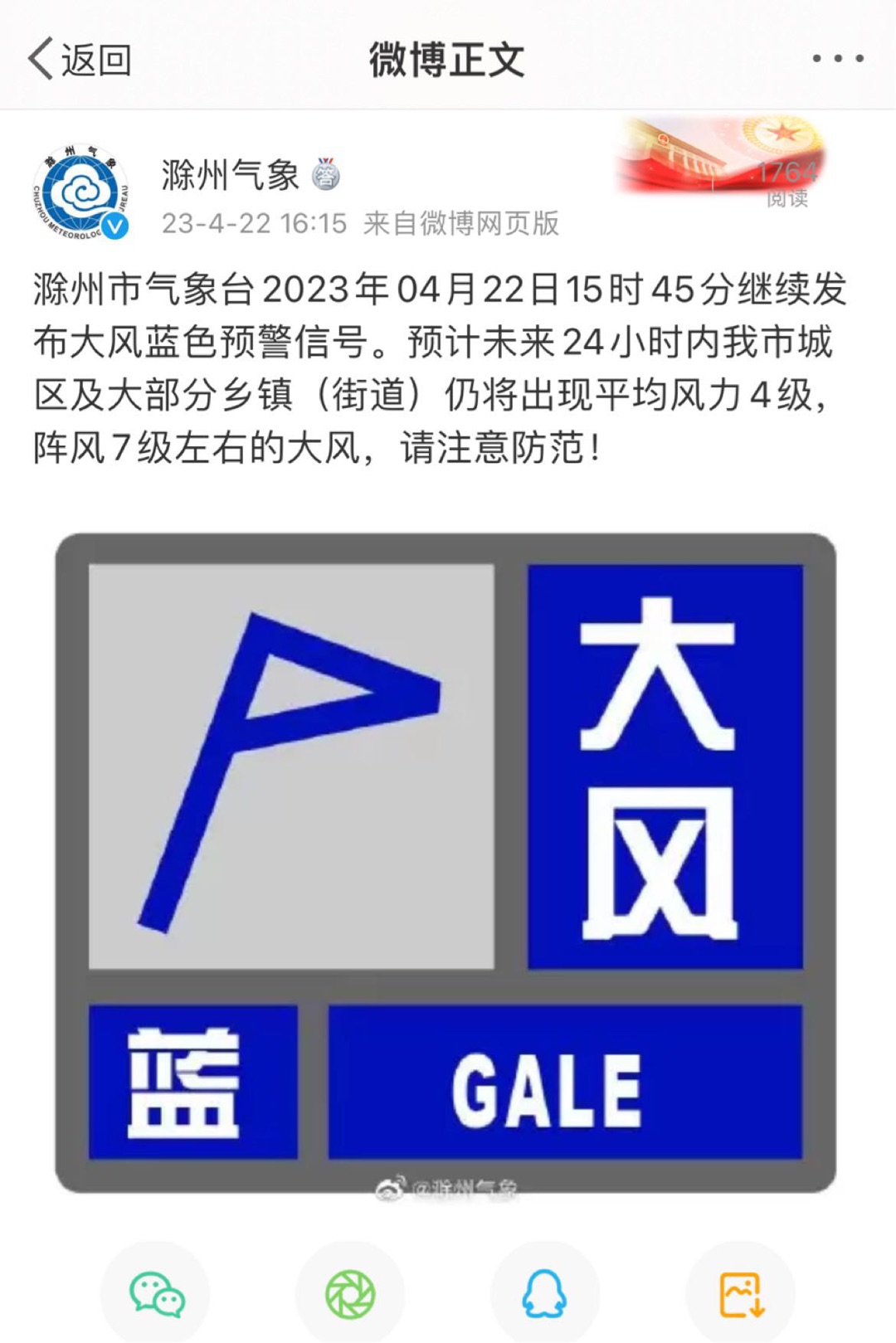Open the 滁州气象 account name
Image resolution: width=896 pixels, height=1343 pixels.
pos(230,175)
